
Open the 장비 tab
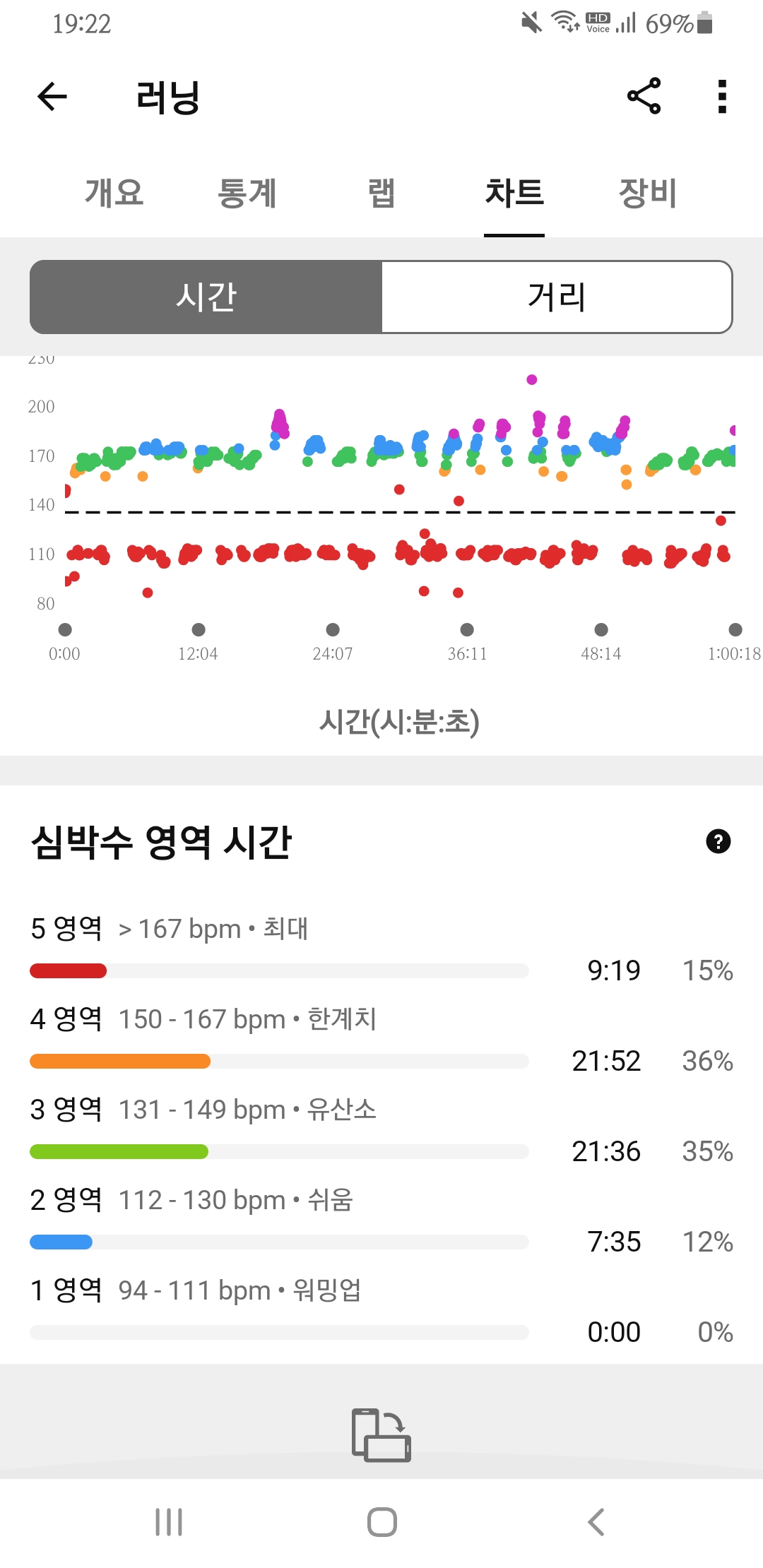647,193
